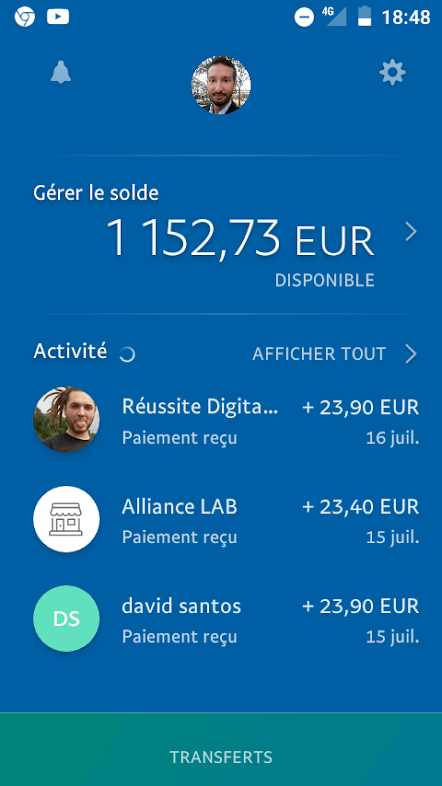Open the notifications bell

click(x=61, y=73)
